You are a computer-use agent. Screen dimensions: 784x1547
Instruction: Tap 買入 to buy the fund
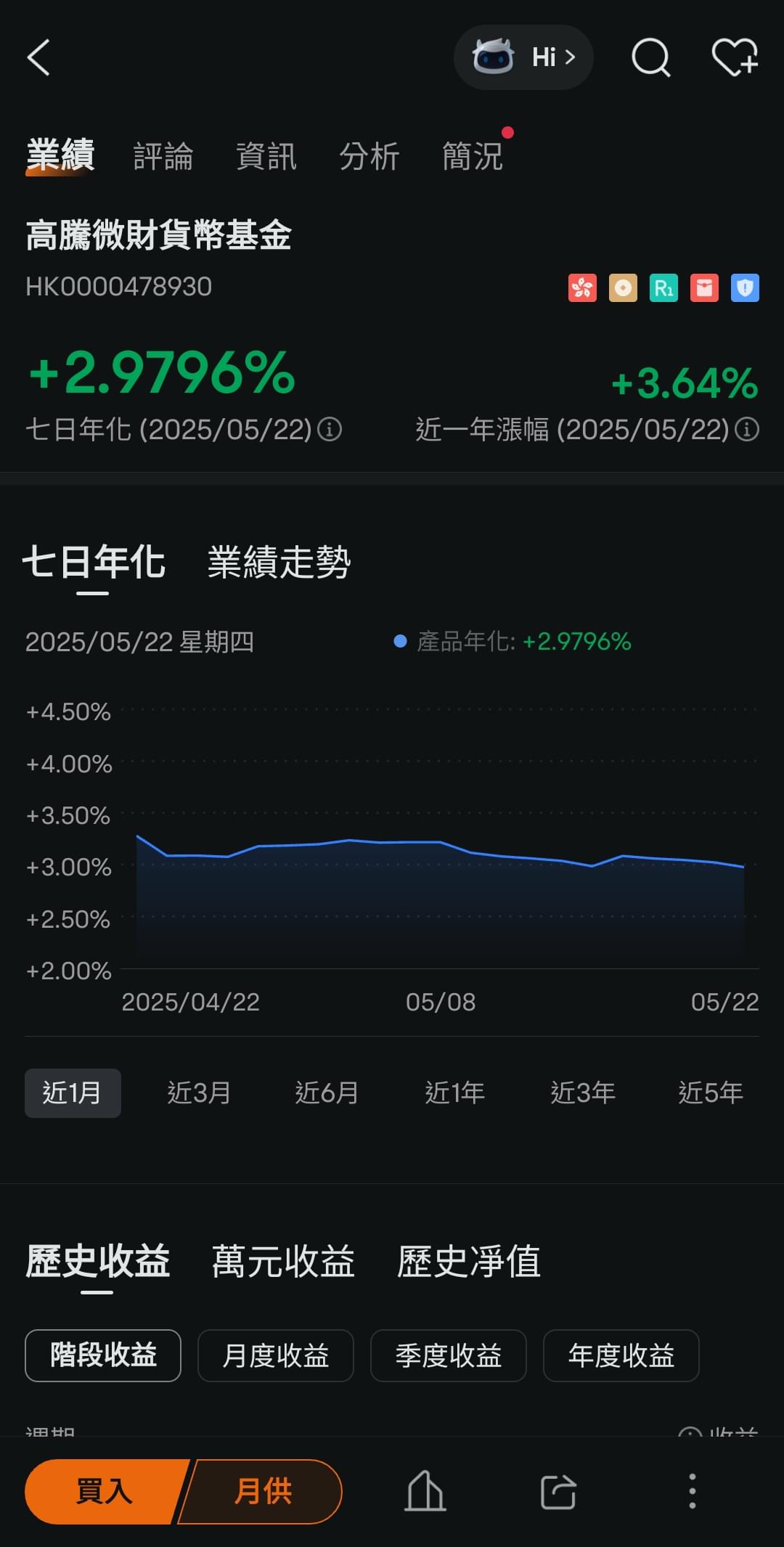click(103, 1492)
